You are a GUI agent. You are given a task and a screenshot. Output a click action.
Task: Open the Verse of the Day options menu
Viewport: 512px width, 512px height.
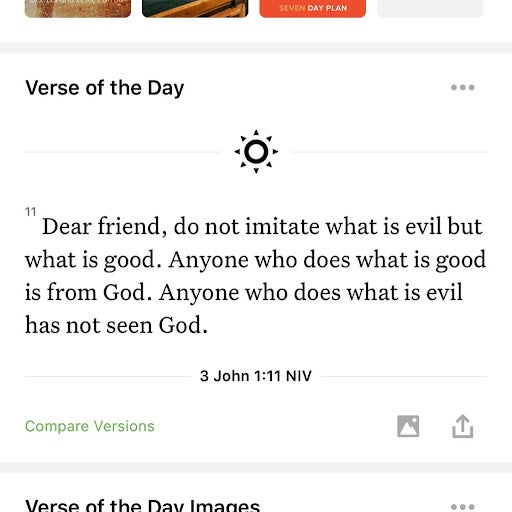[462, 87]
